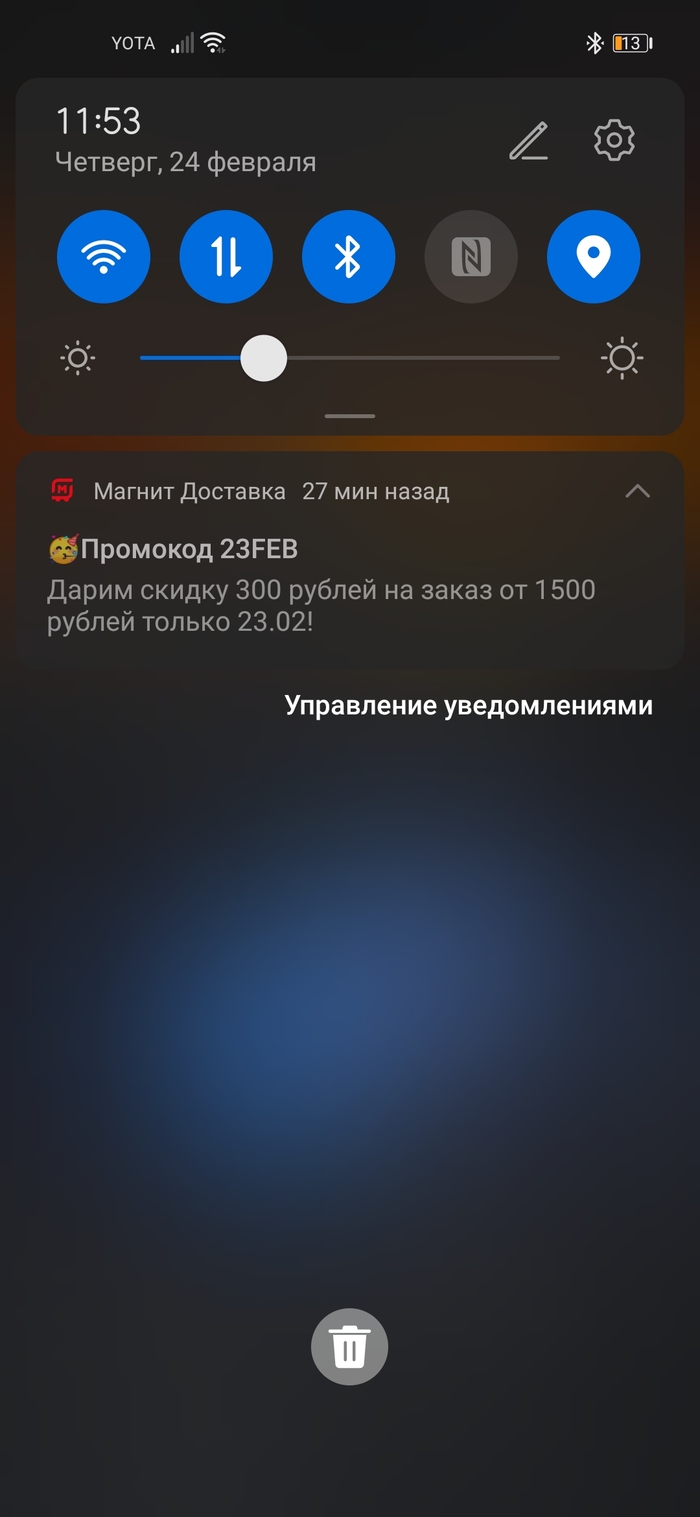Enable NFC
This screenshot has width=700, height=1517.
[471, 257]
